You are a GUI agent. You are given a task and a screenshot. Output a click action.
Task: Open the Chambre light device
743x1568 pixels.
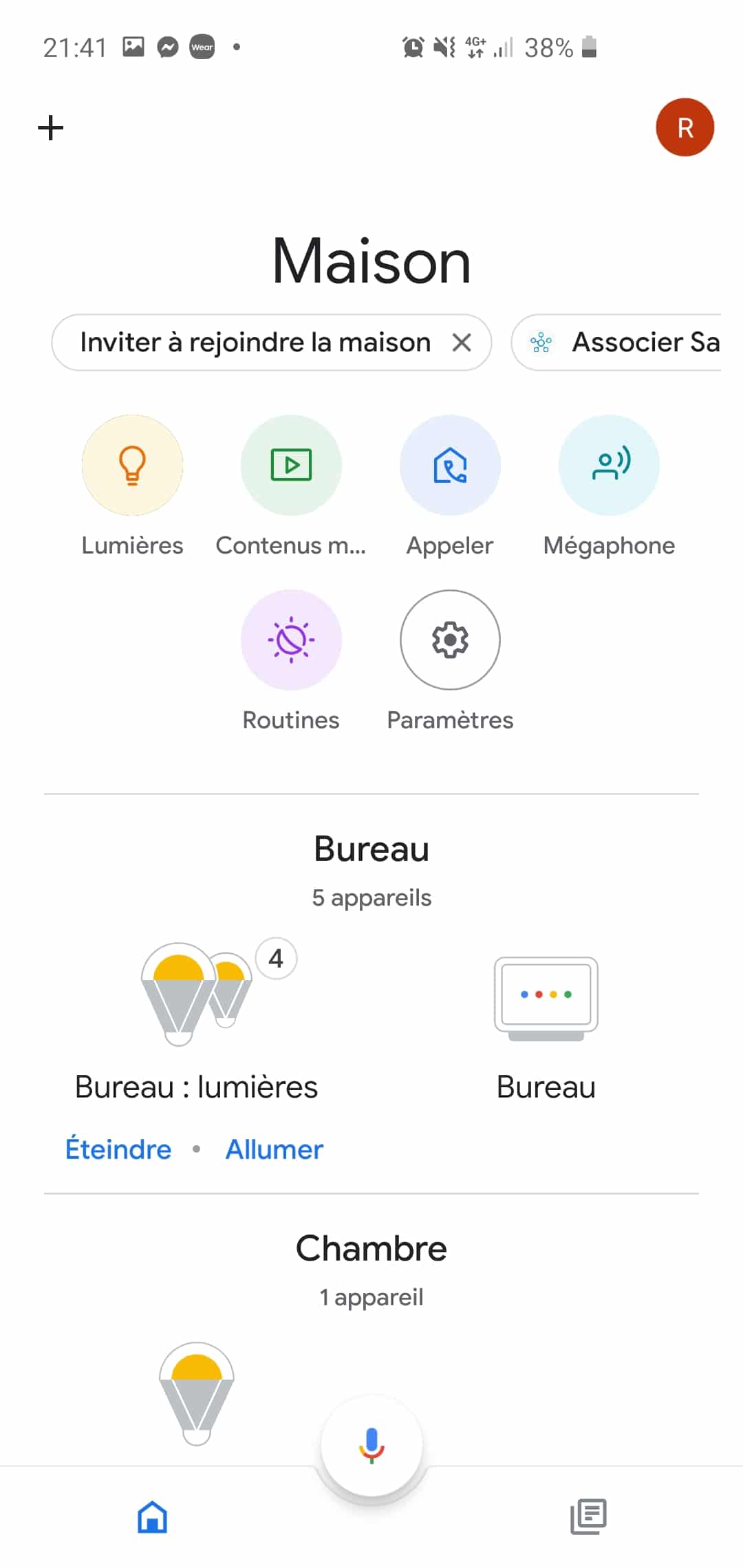click(197, 1394)
